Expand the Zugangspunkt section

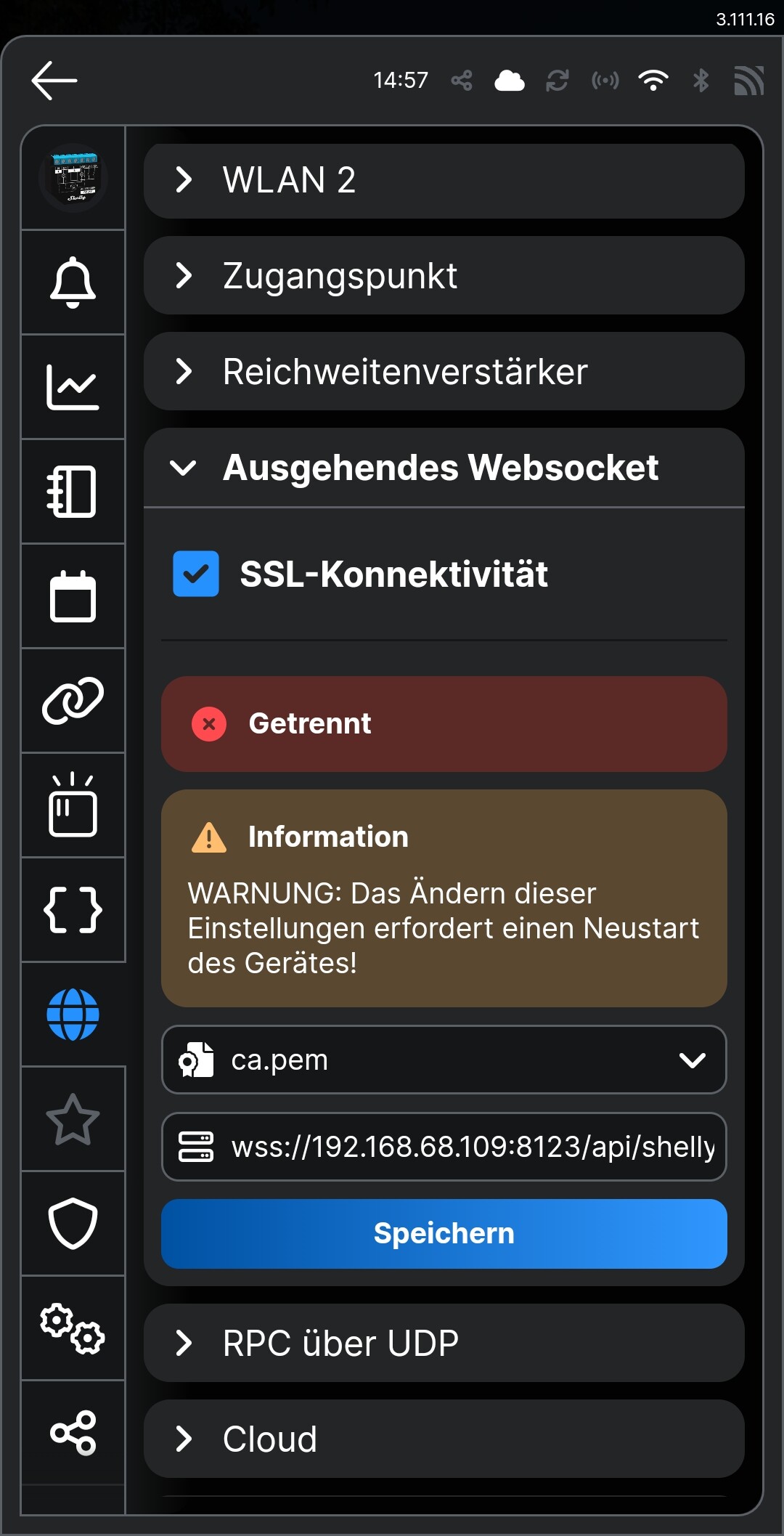(x=444, y=276)
